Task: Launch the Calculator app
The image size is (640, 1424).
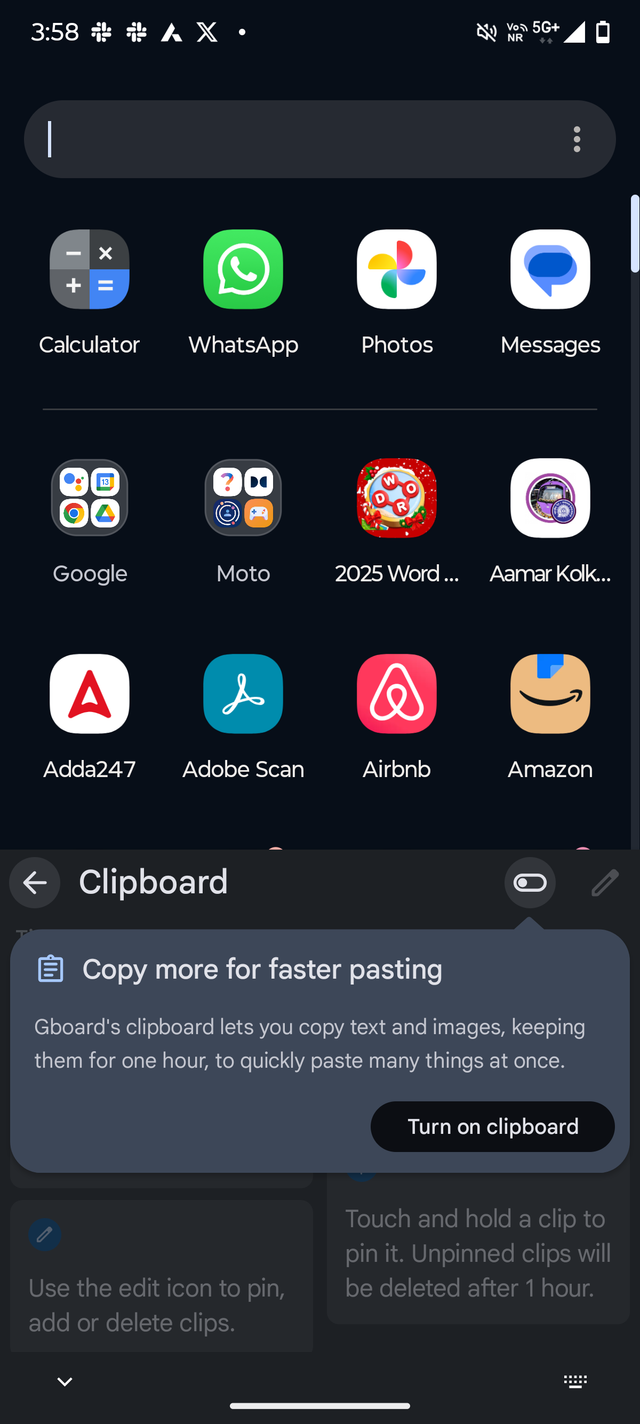Action: click(89, 270)
